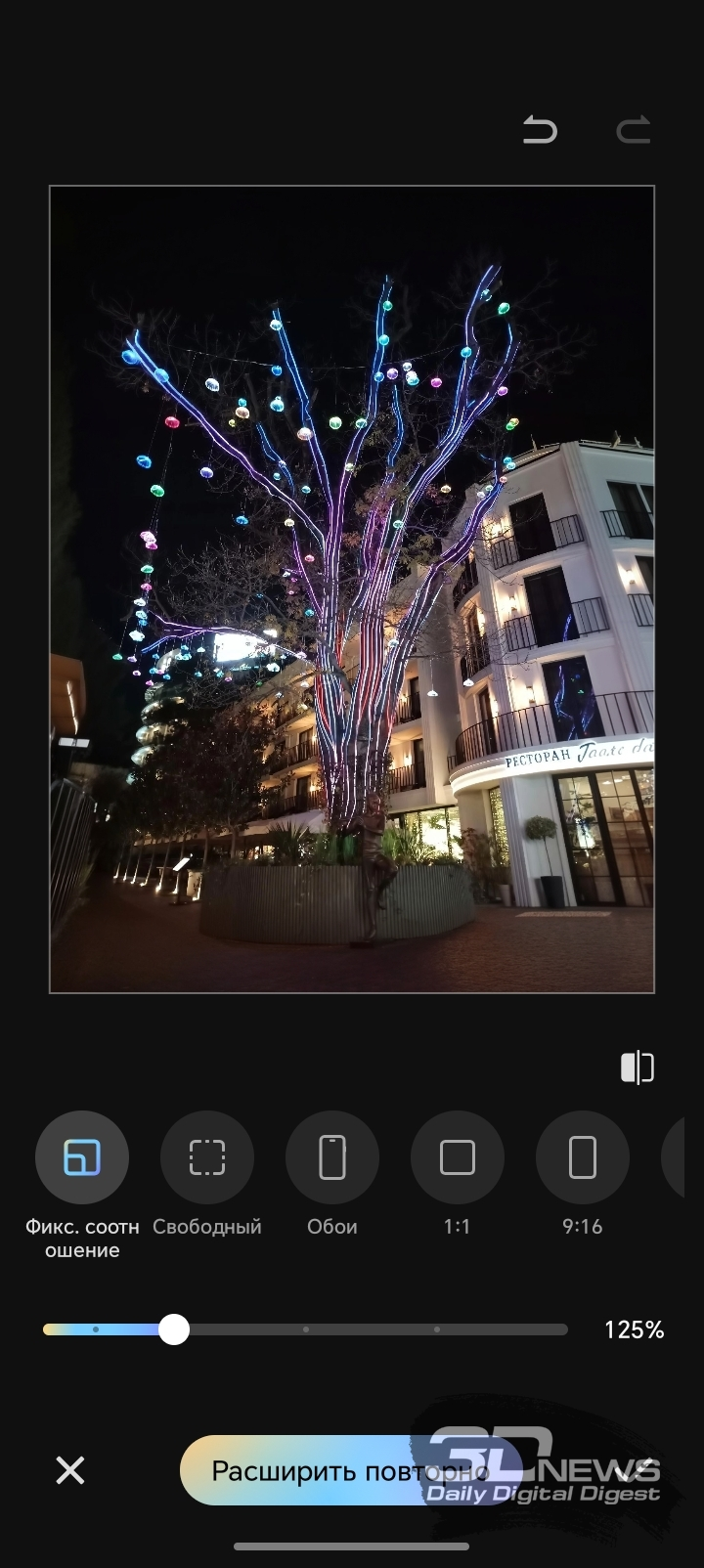The height and width of the screenshot is (1568, 704).
Task: Undo the last edit
Action: click(x=540, y=130)
